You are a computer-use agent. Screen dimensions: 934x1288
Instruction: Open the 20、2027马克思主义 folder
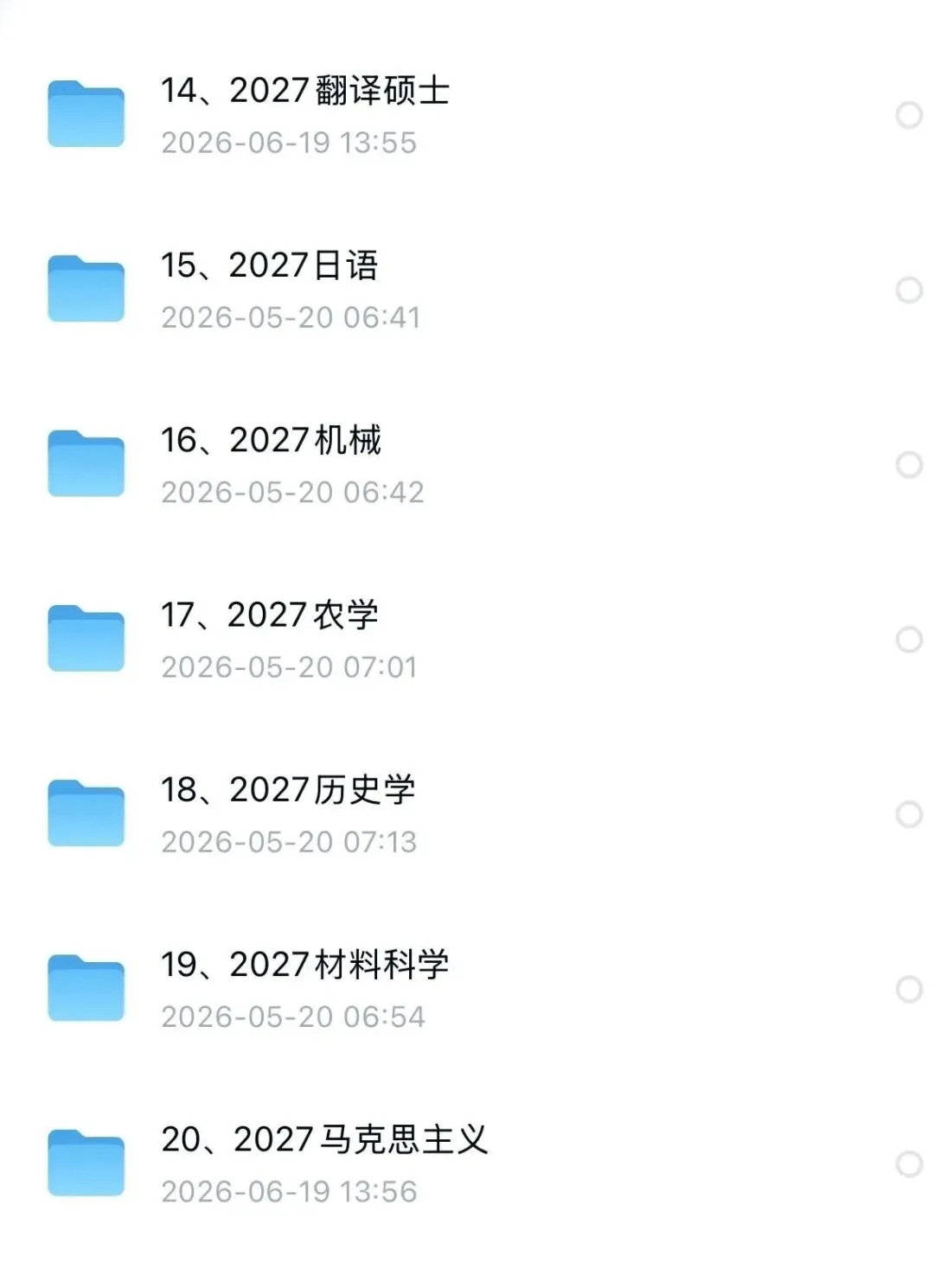click(x=467, y=1164)
